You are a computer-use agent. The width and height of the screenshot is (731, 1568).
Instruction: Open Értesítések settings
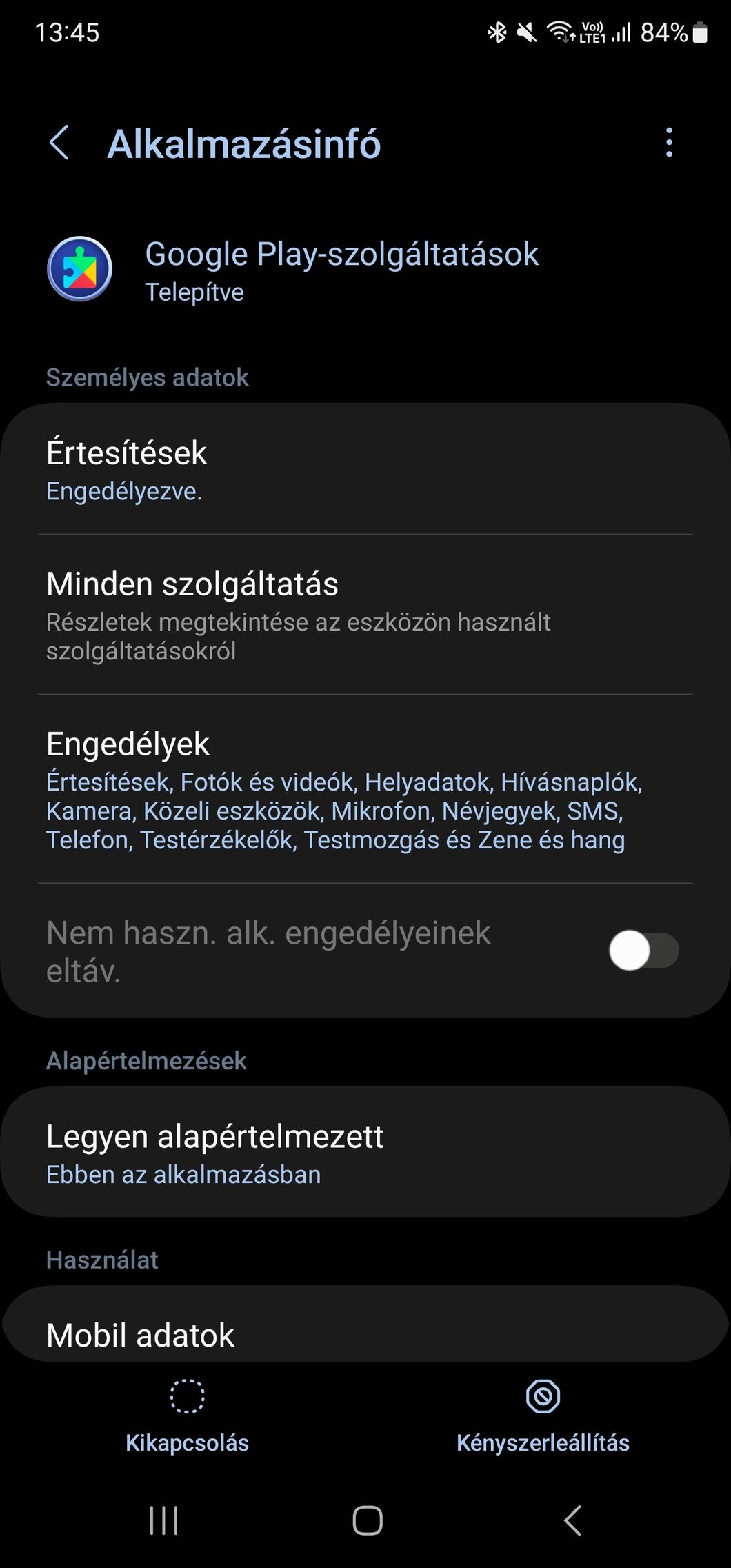pyautogui.click(x=365, y=470)
